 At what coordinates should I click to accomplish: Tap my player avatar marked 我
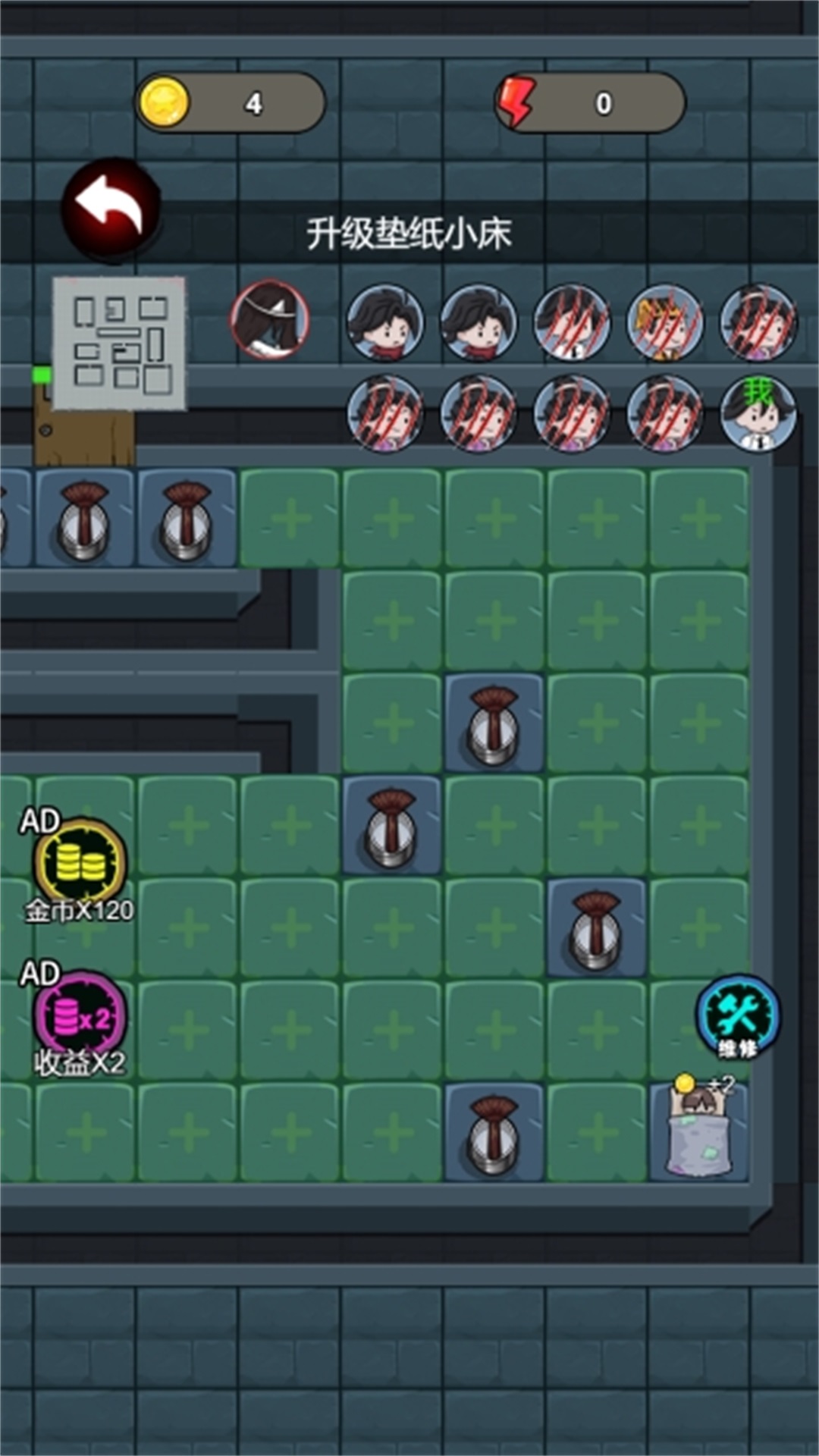tap(758, 413)
